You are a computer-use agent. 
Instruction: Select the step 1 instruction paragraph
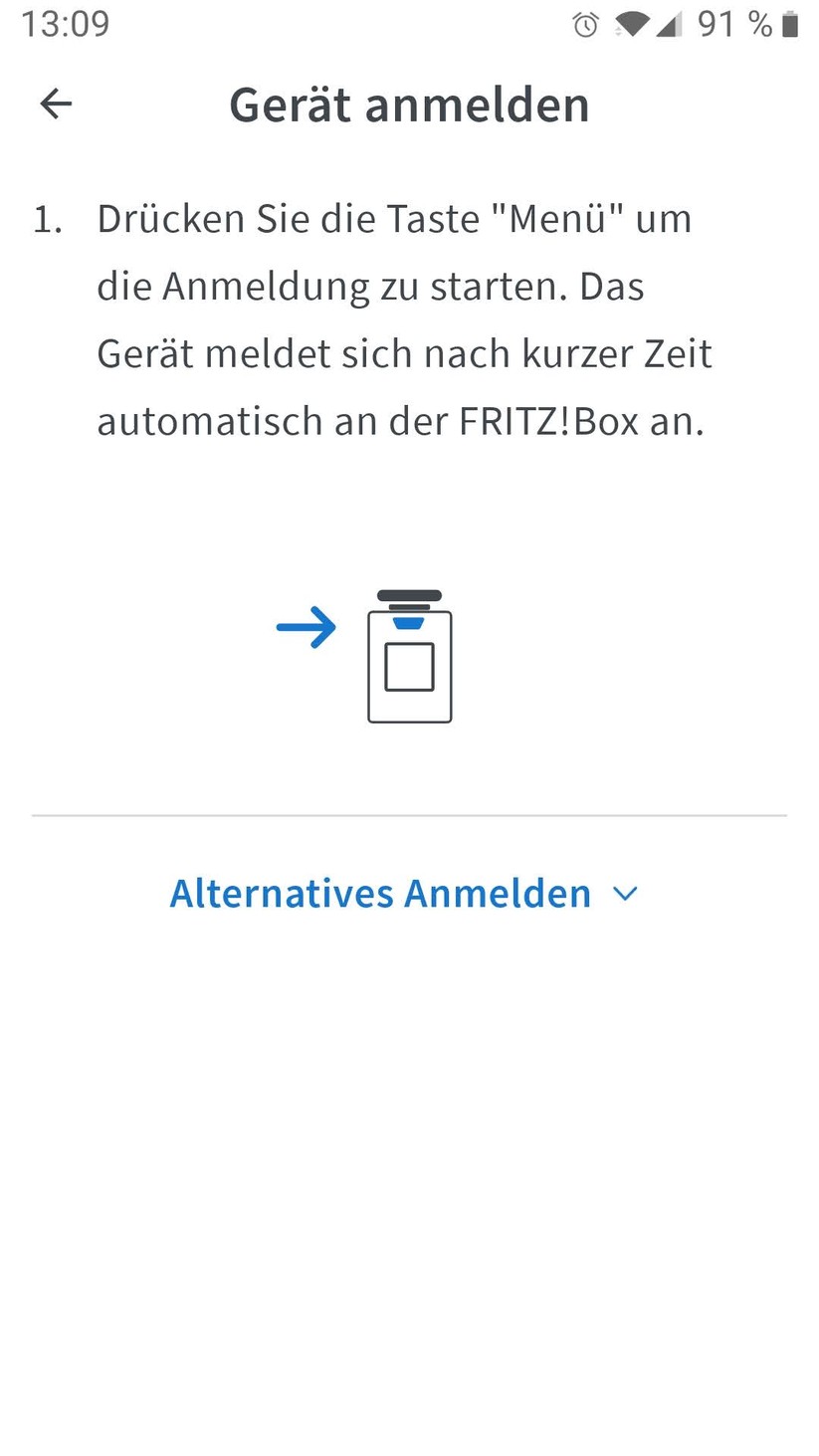pos(398,318)
